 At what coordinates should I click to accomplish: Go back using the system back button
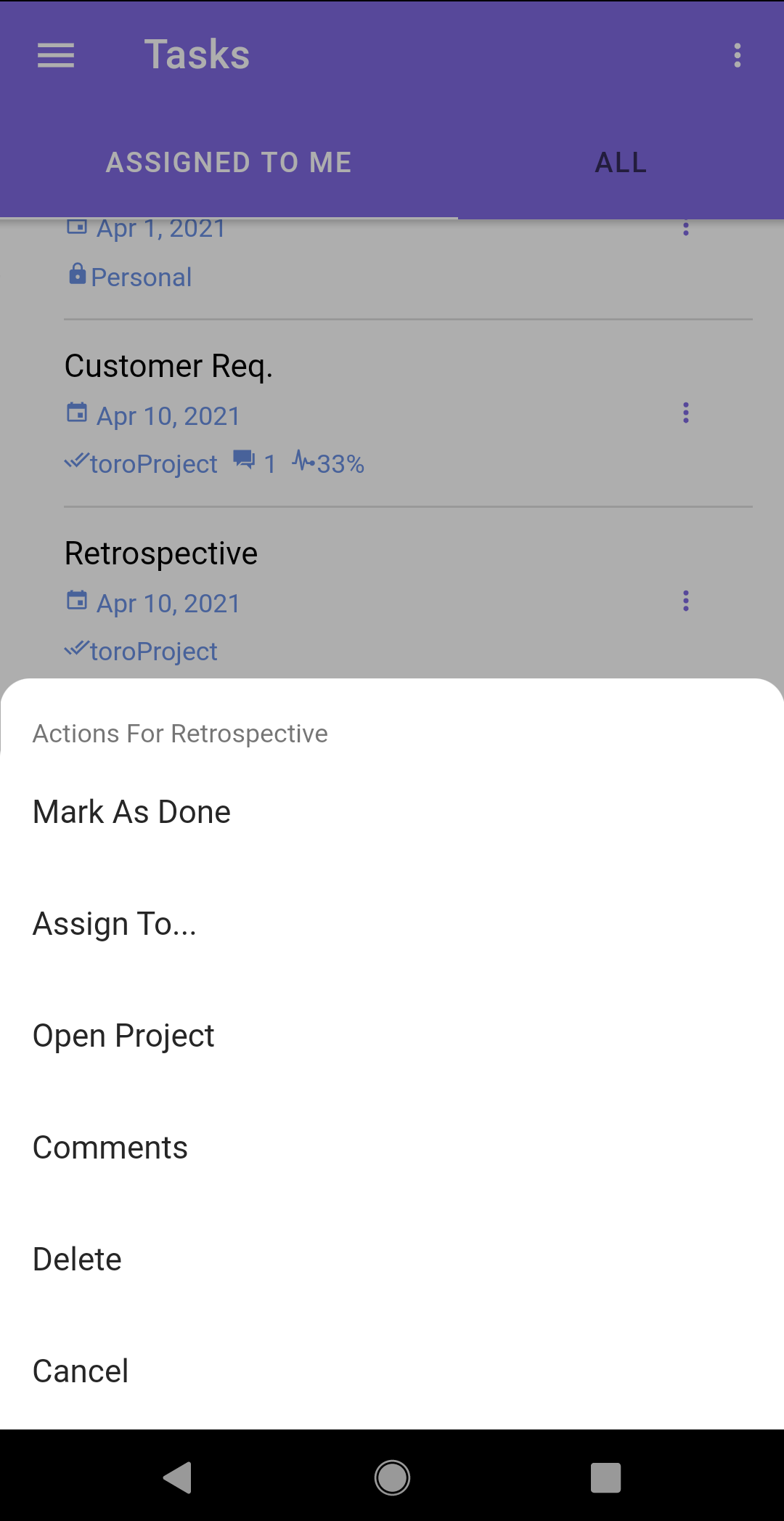coord(178,1477)
